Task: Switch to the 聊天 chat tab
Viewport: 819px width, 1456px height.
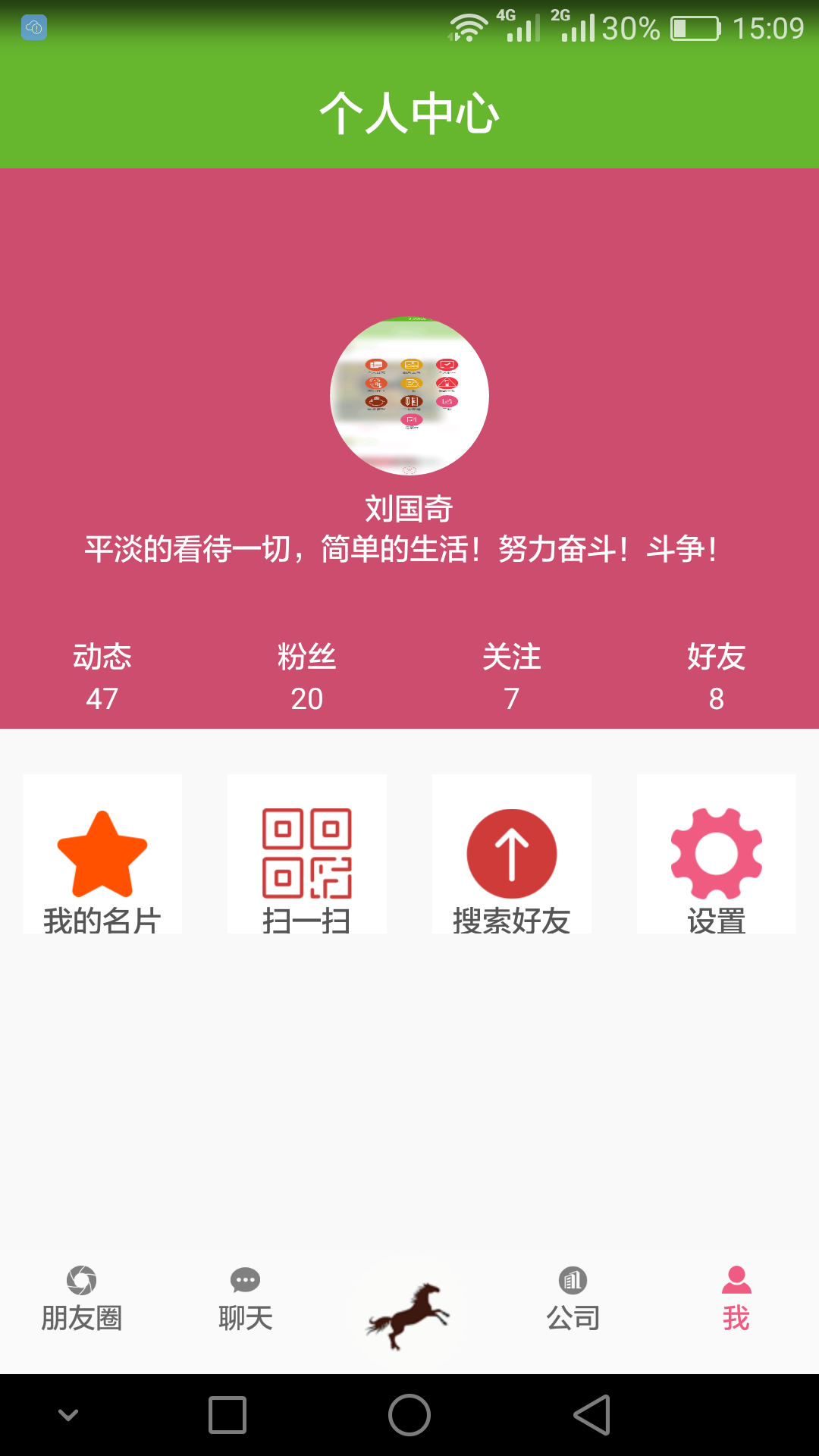Action: point(246,1300)
